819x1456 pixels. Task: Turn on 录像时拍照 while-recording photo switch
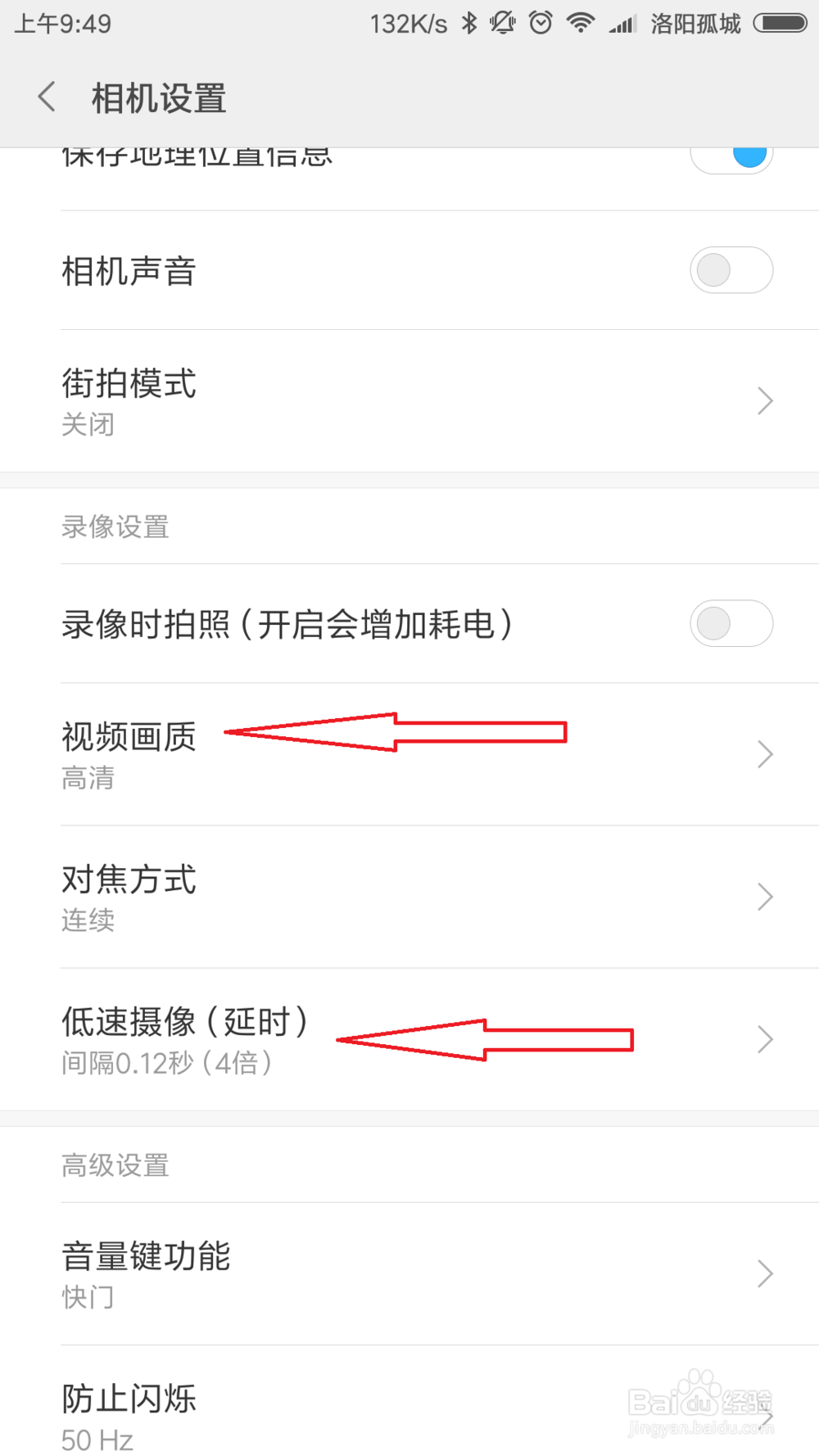pos(731,623)
